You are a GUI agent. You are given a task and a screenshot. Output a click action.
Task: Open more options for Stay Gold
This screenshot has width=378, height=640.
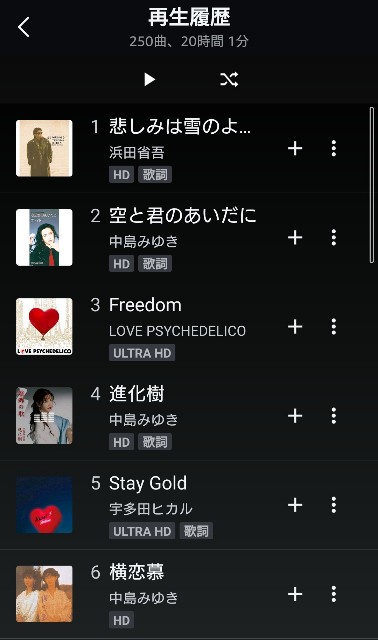(334, 505)
